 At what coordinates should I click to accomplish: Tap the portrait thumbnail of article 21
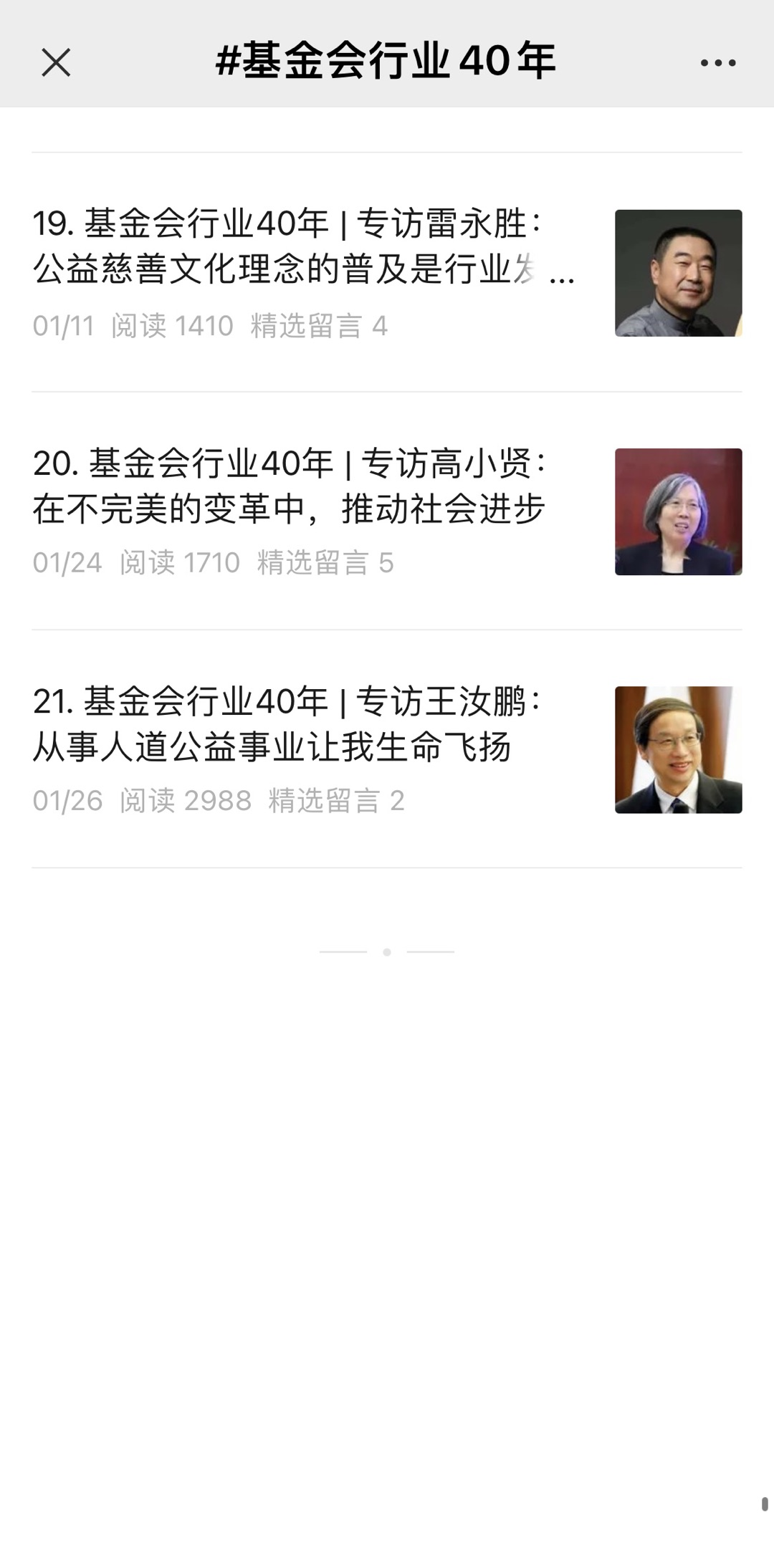point(678,750)
